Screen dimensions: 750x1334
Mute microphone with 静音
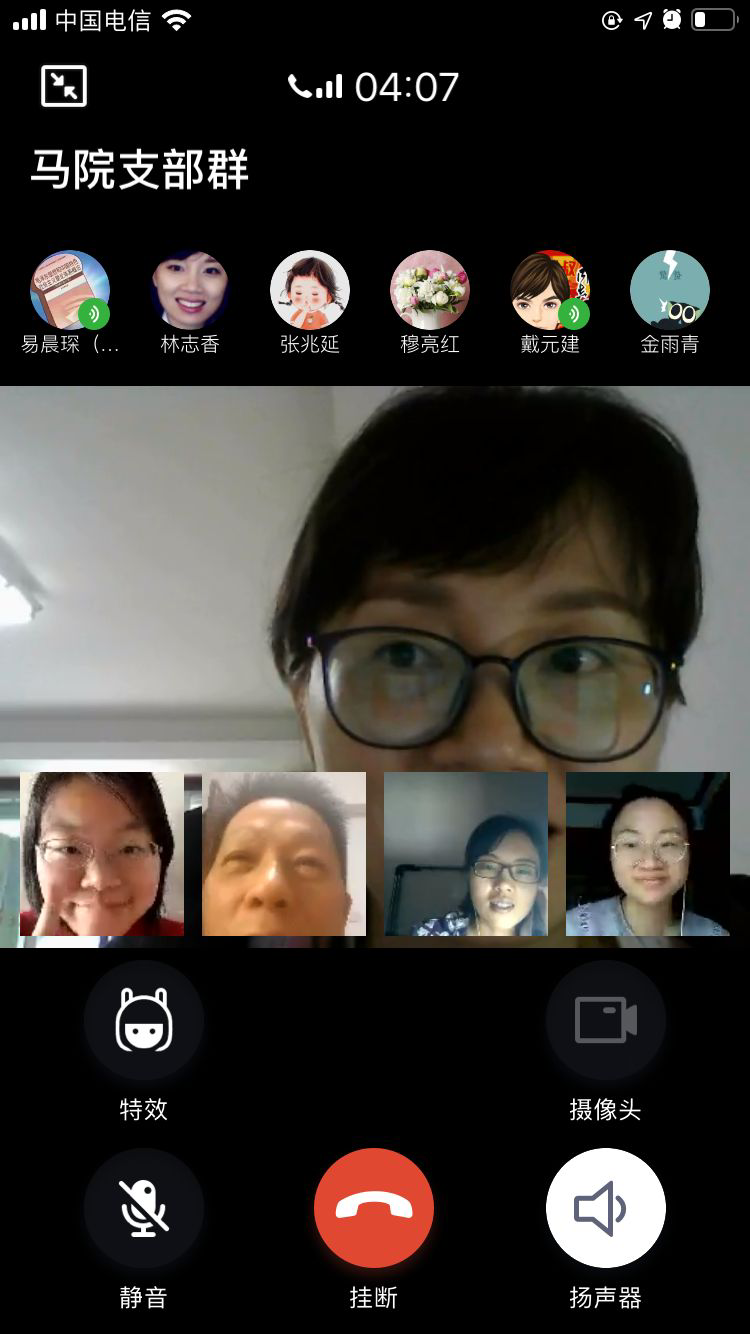144,1208
